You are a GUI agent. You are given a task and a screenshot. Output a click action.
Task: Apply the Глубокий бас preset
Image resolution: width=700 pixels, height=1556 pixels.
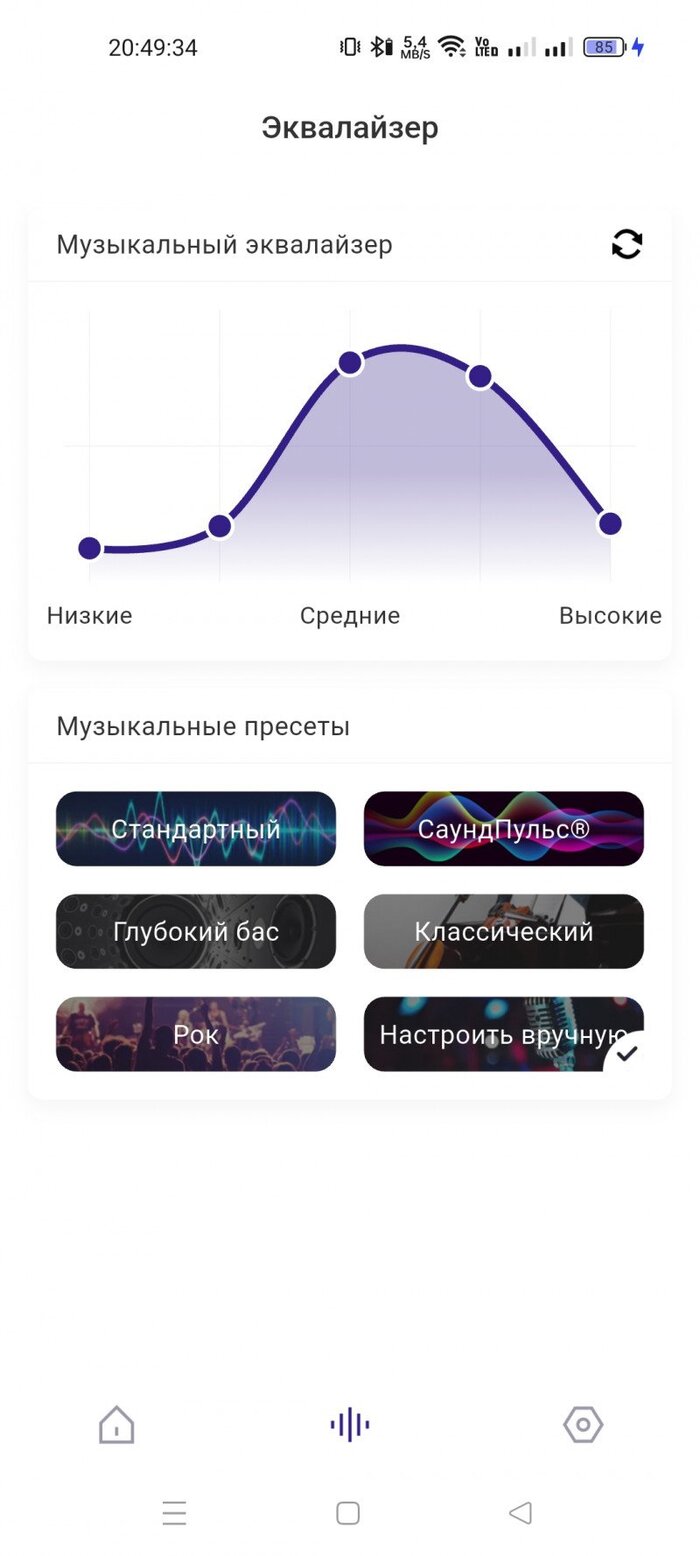click(196, 931)
